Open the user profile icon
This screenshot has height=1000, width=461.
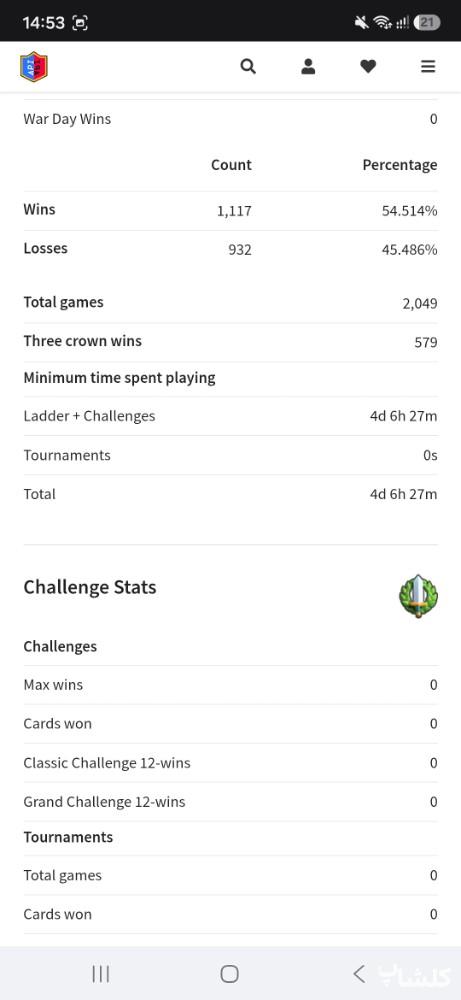[x=308, y=66]
